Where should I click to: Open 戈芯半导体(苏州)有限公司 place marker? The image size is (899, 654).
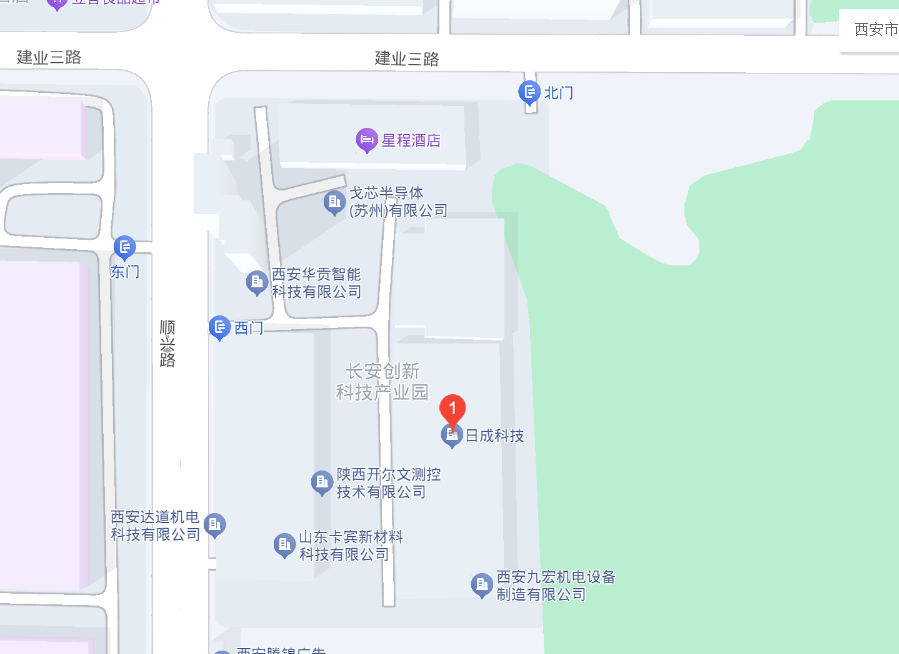coord(335,203)
